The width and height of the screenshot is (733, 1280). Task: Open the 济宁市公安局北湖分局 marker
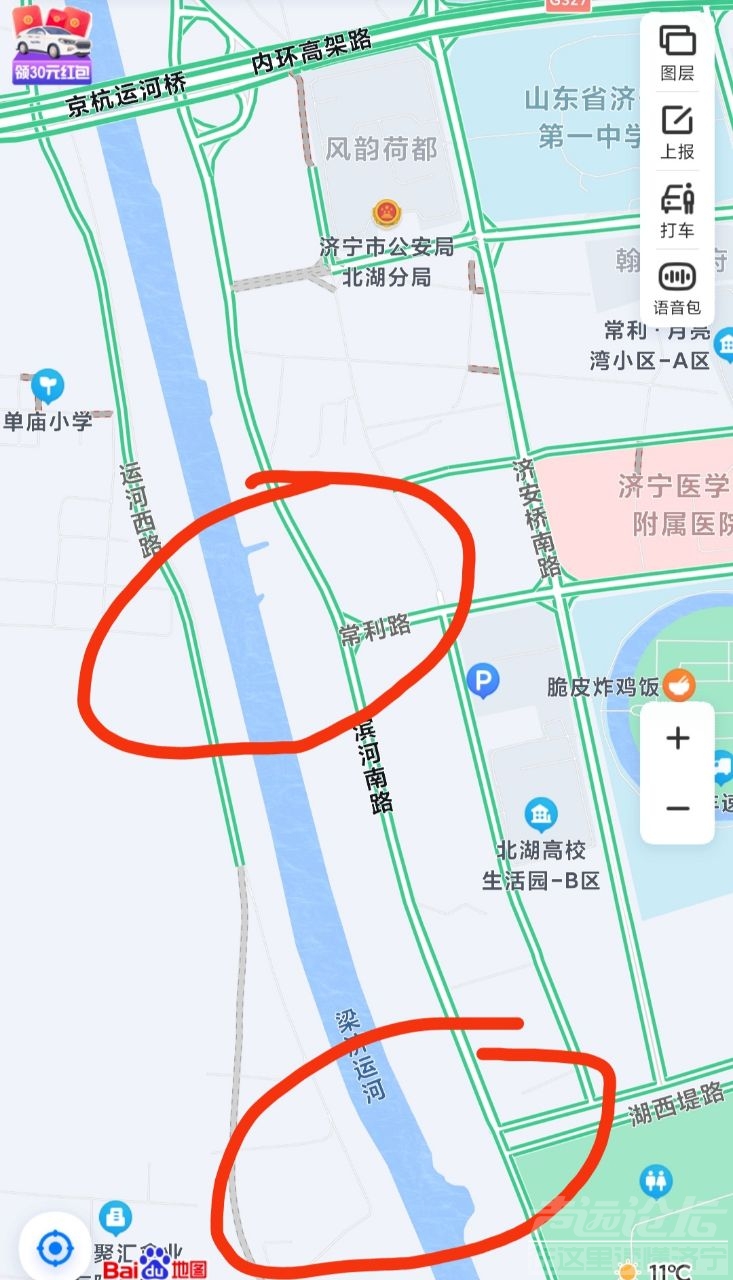coord(385,212)
